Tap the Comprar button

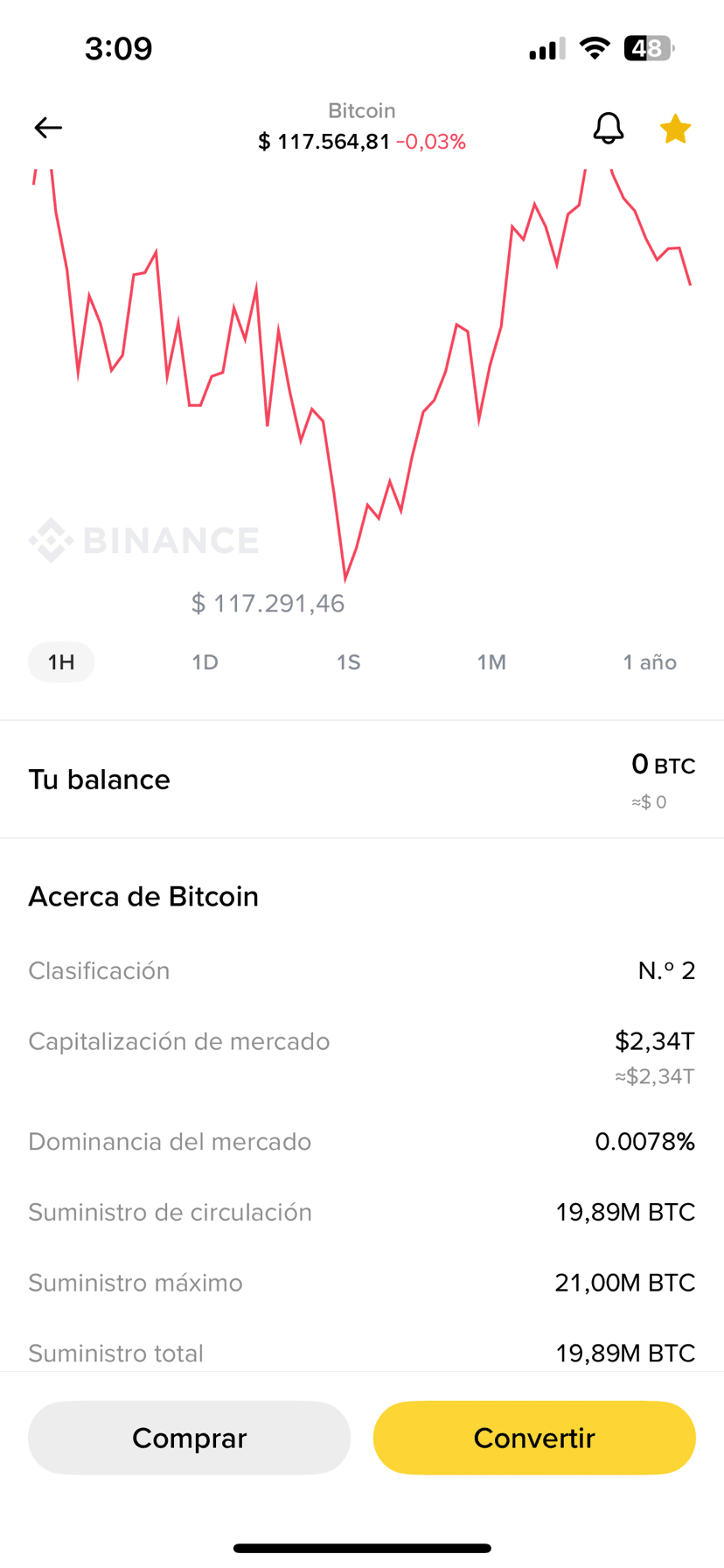click(189, 1438)
